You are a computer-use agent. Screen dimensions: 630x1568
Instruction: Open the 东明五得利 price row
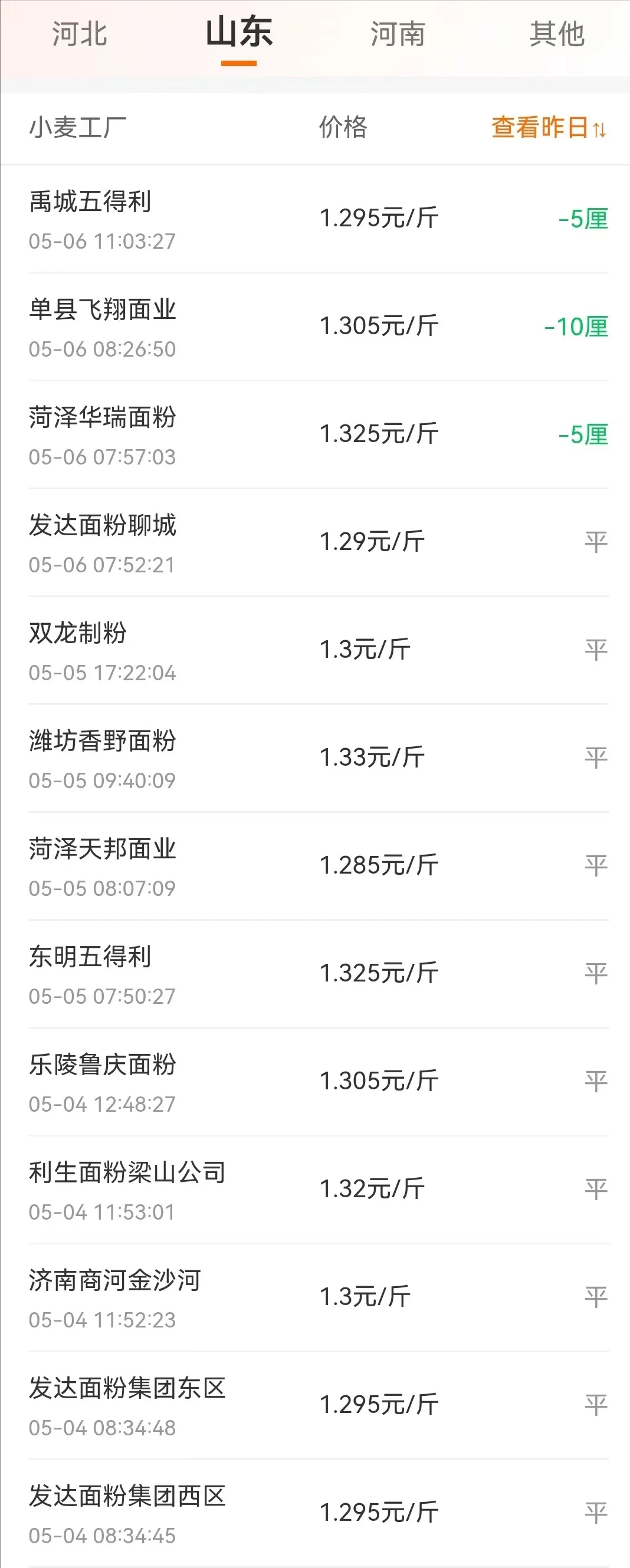317,973
